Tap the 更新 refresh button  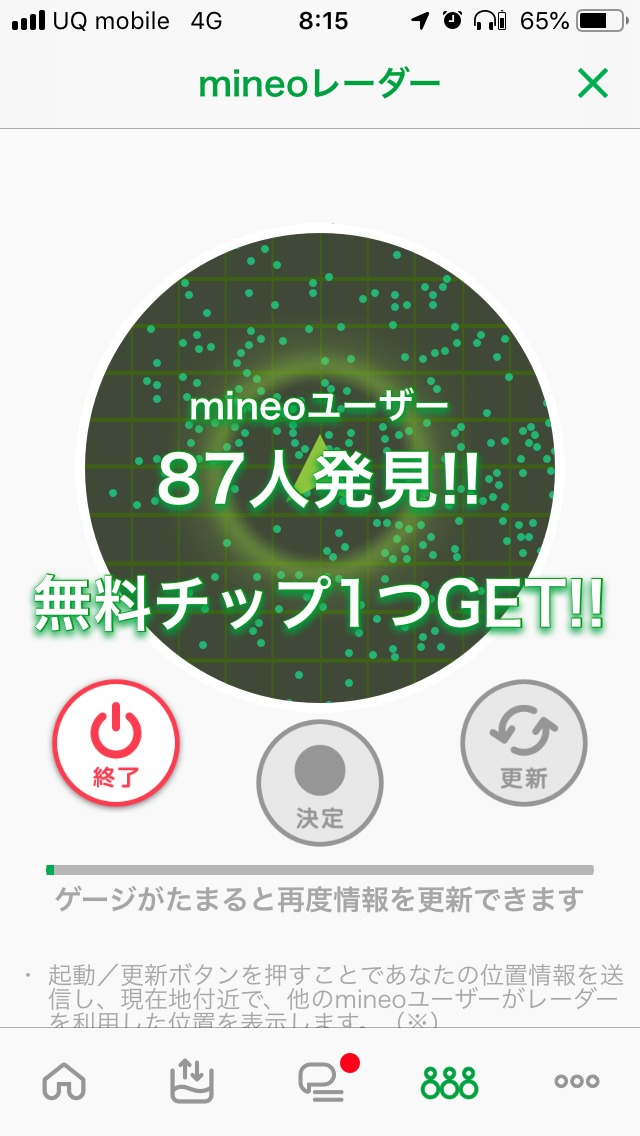coord(524,744)
